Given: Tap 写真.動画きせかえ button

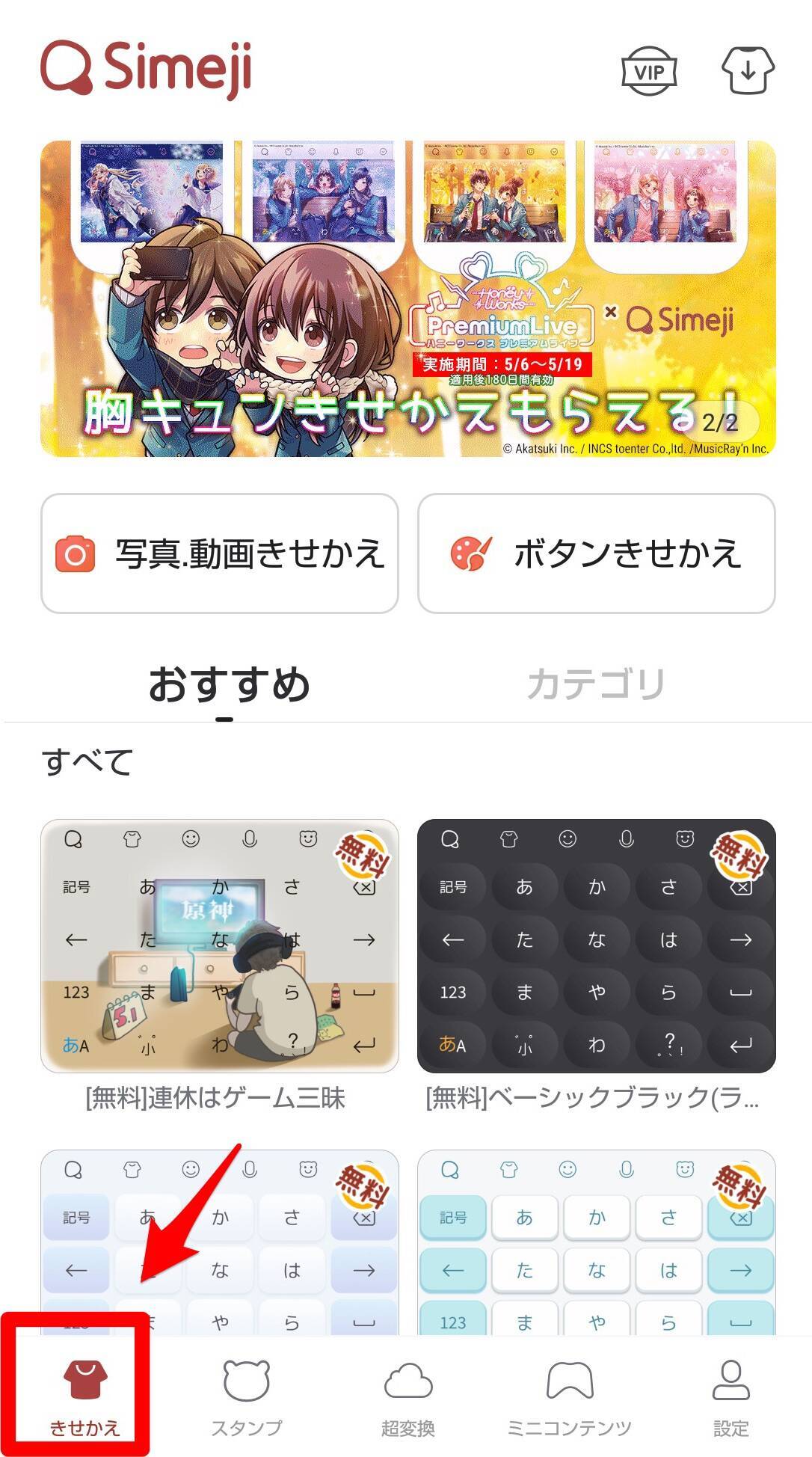Looking at the screenshot, I should coord(220,553).
